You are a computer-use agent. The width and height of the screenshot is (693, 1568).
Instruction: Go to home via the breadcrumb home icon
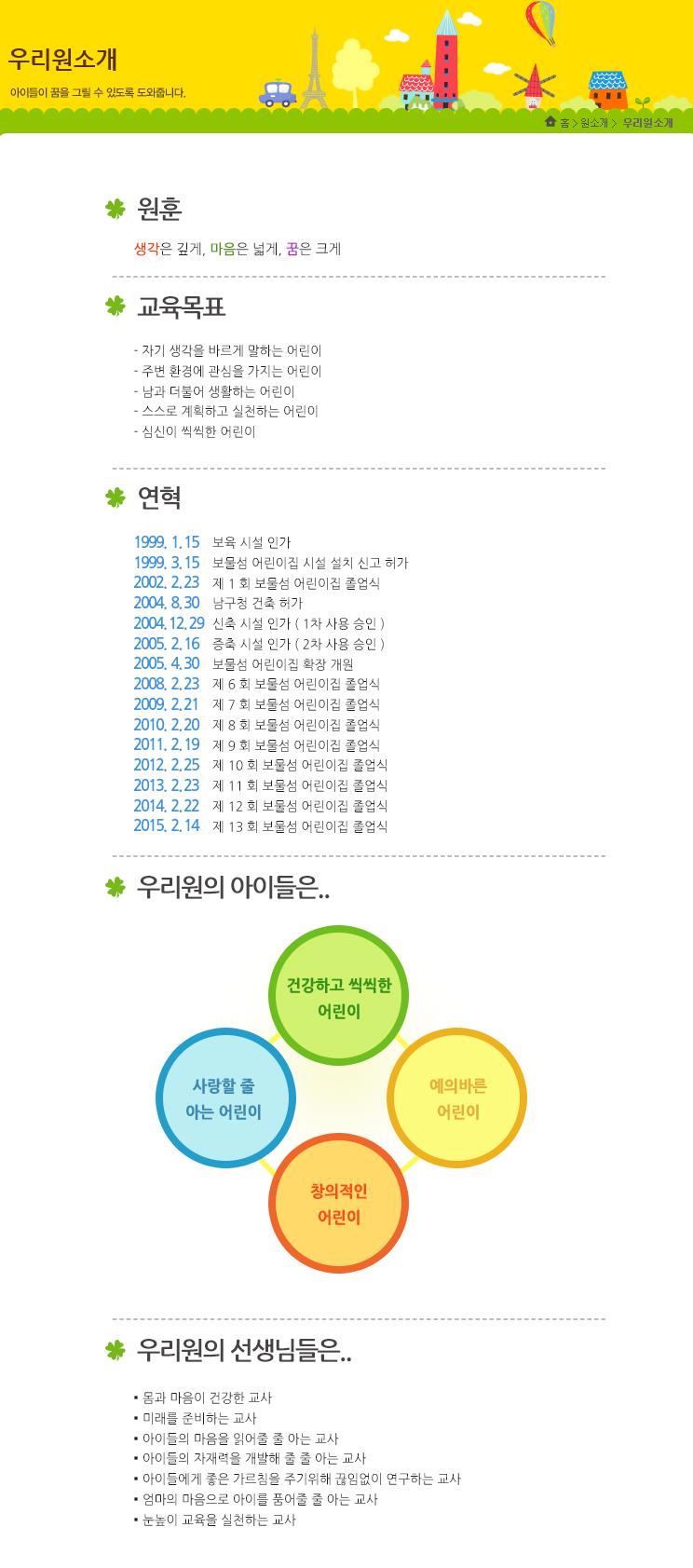550,122
